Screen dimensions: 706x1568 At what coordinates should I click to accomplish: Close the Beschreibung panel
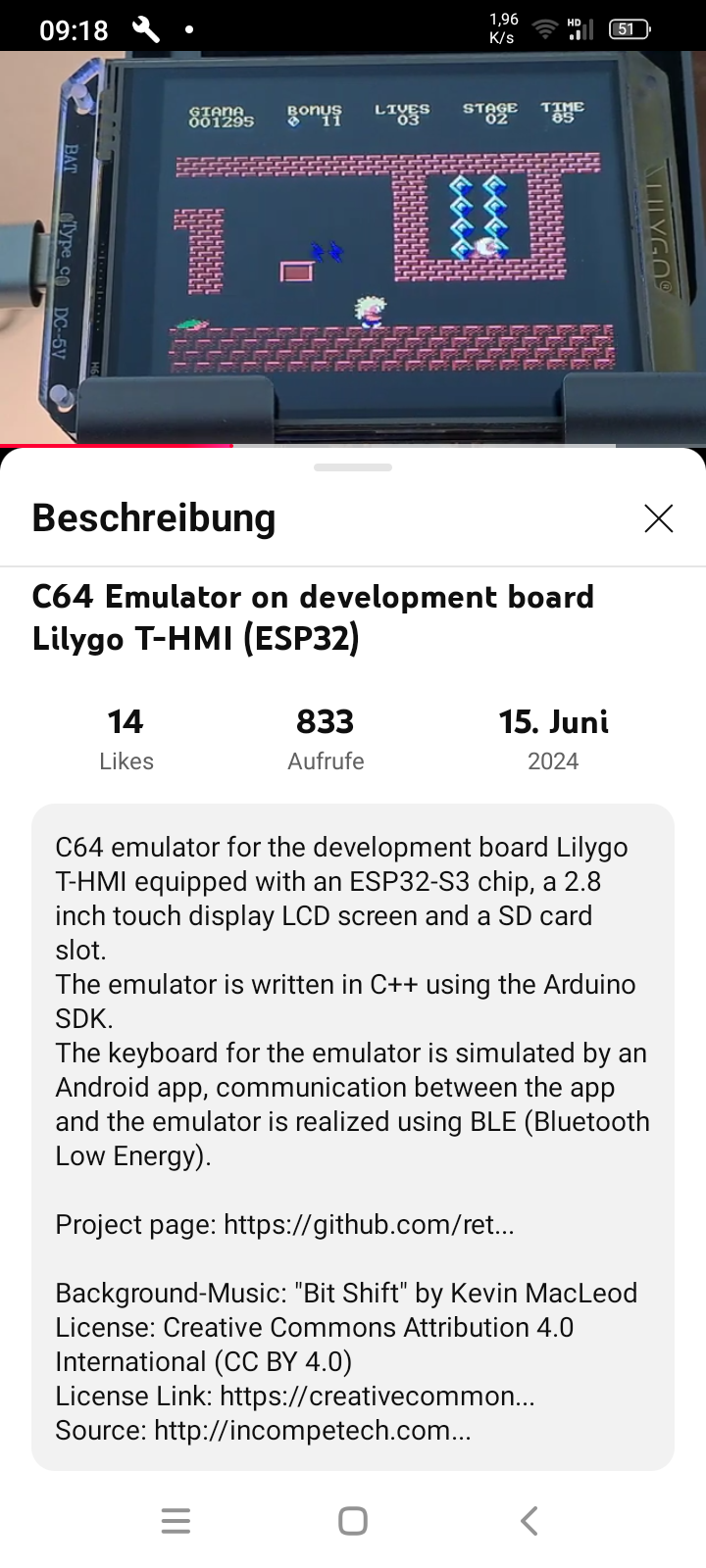coord(658,518)
